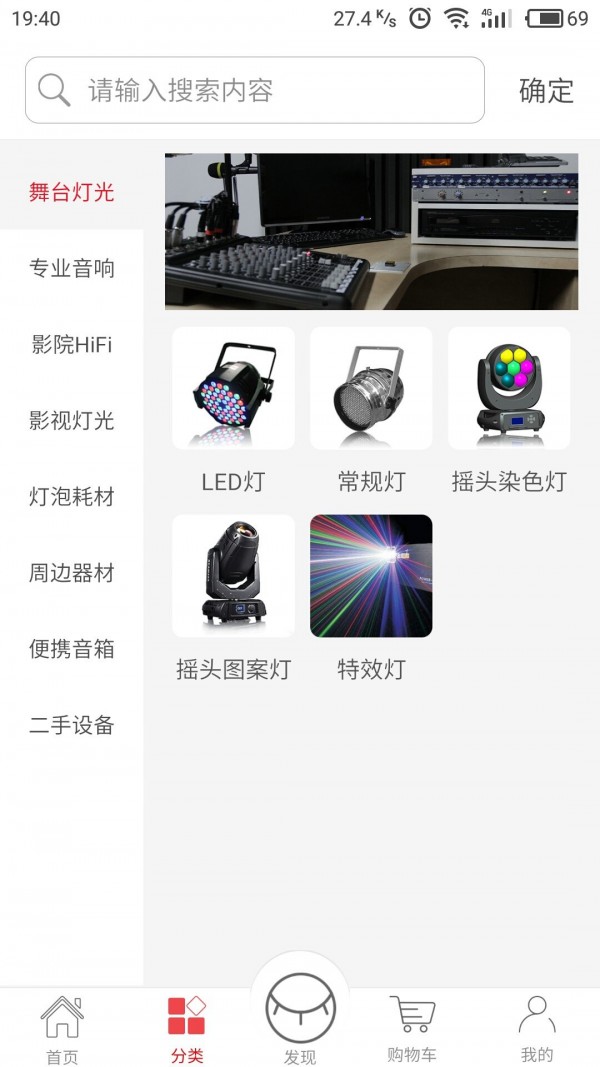The height and width of the screenshot is (1067, 600).
Task: Switch to the 专业音响 category
Action: click(x=71, y=268)
